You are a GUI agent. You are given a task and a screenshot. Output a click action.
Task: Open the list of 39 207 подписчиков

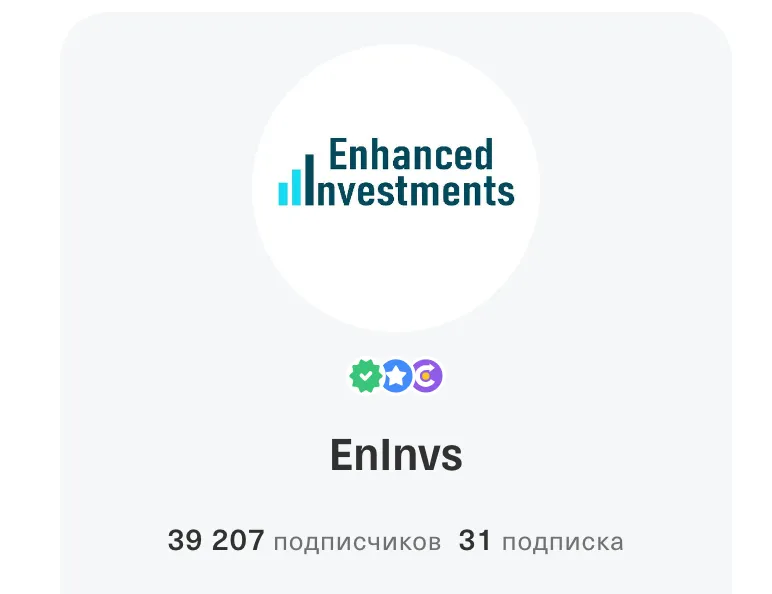(x=304, y=542)
